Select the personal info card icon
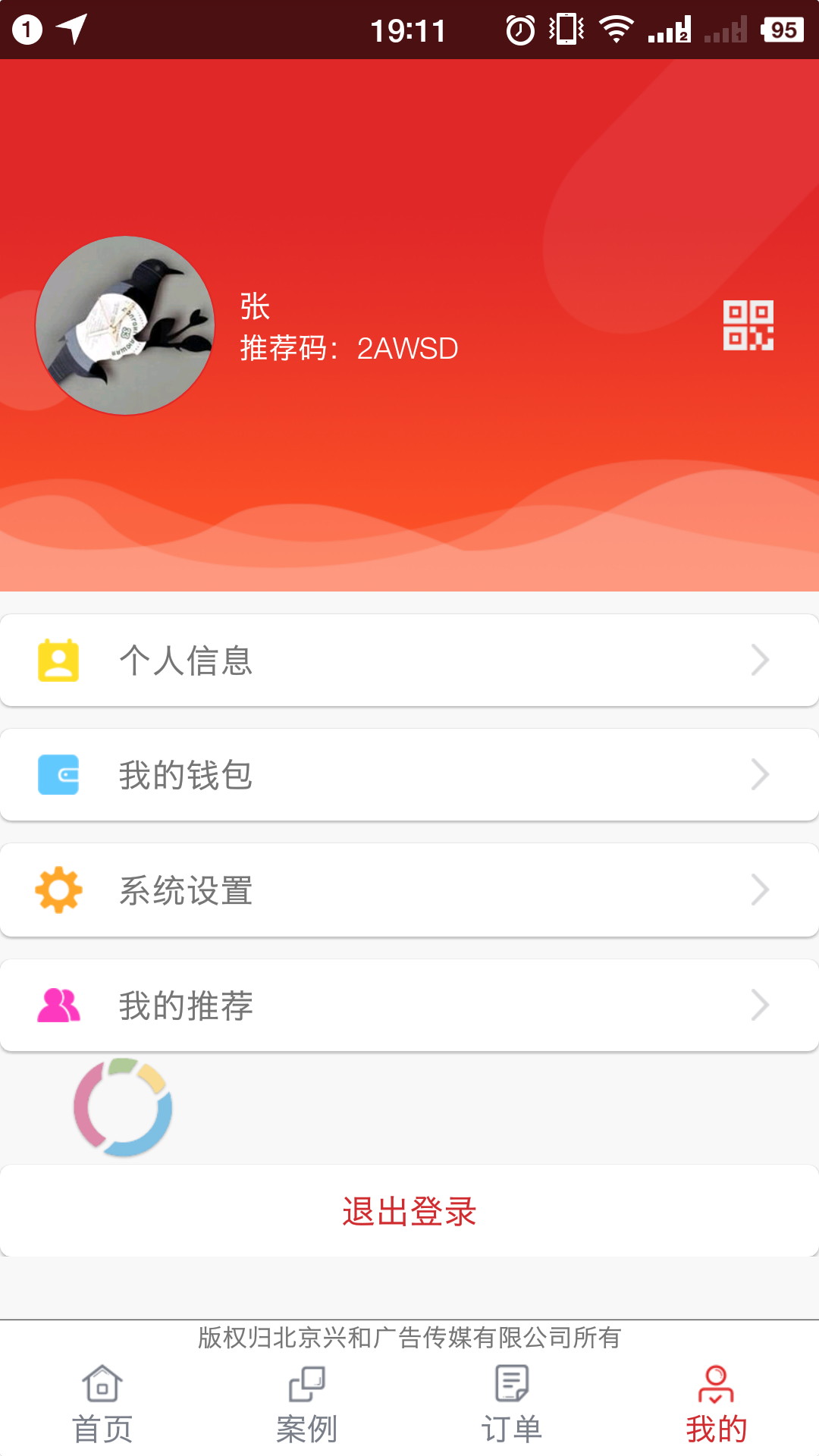 57,660
